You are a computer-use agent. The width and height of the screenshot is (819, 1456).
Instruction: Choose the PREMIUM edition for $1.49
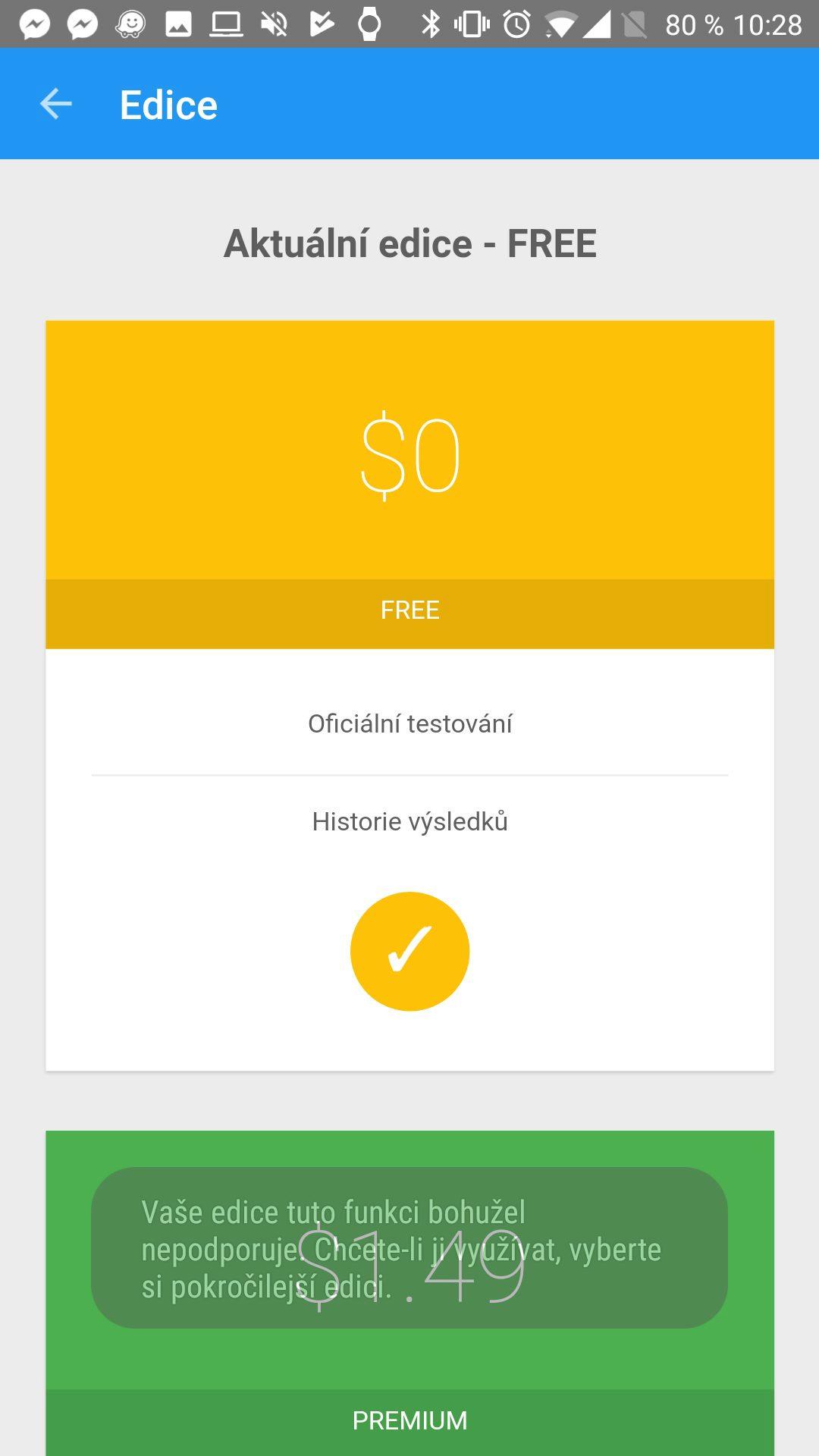tap(409, 1420)
